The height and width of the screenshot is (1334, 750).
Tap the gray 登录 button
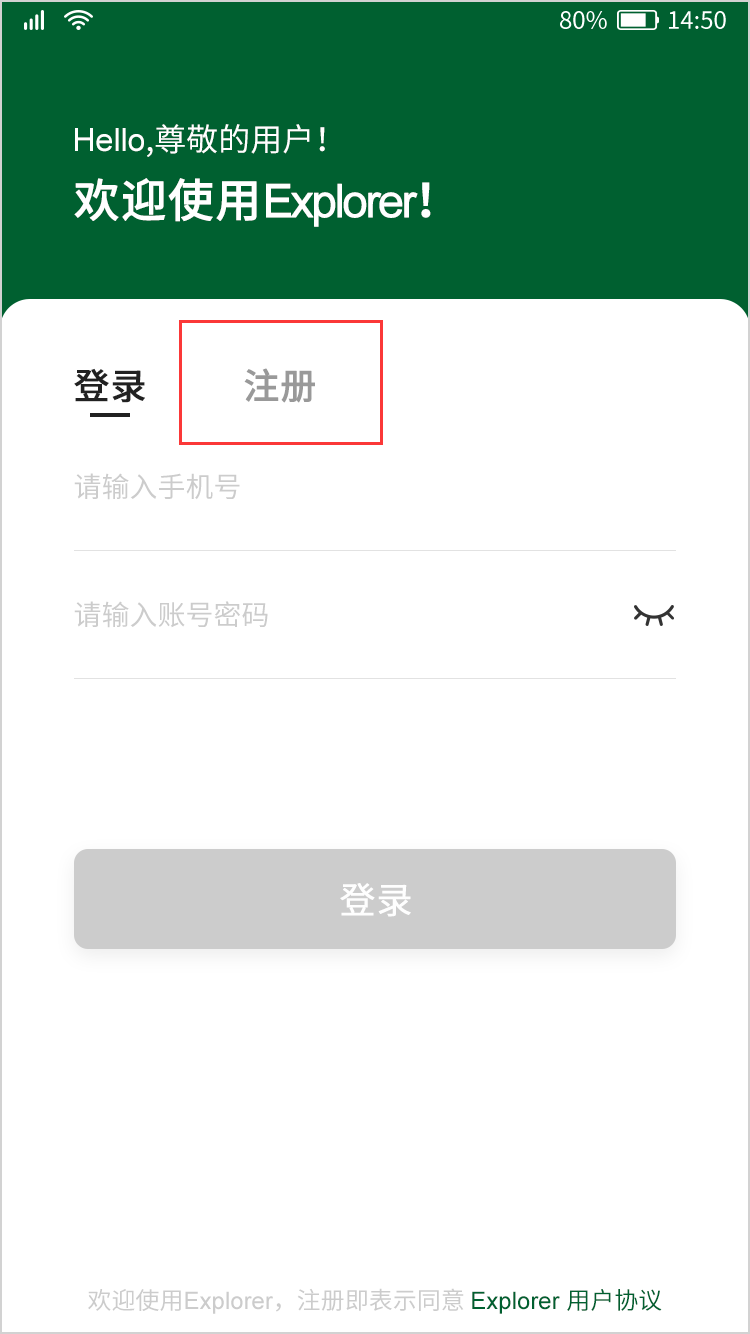point(374,899)
